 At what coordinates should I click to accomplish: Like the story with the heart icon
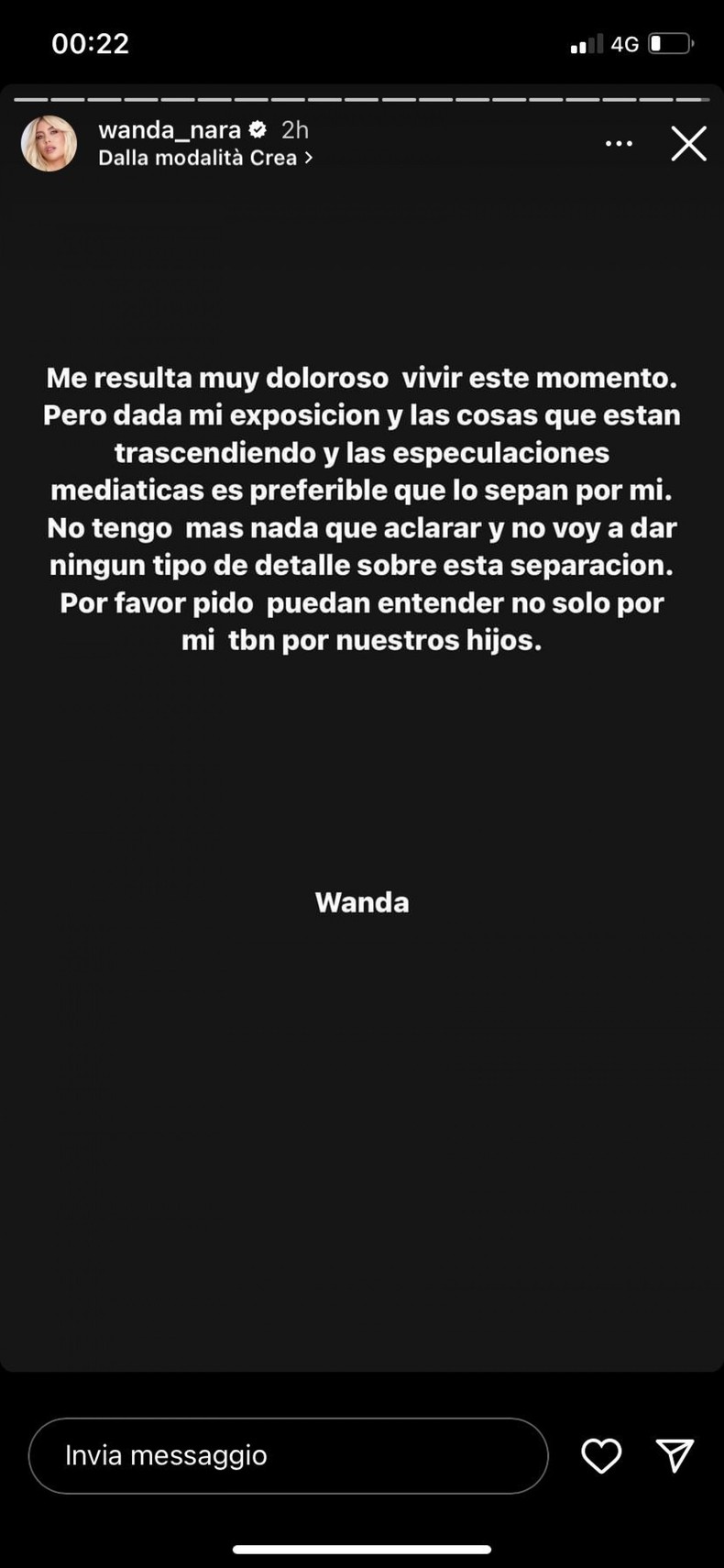coord(601,1455)
